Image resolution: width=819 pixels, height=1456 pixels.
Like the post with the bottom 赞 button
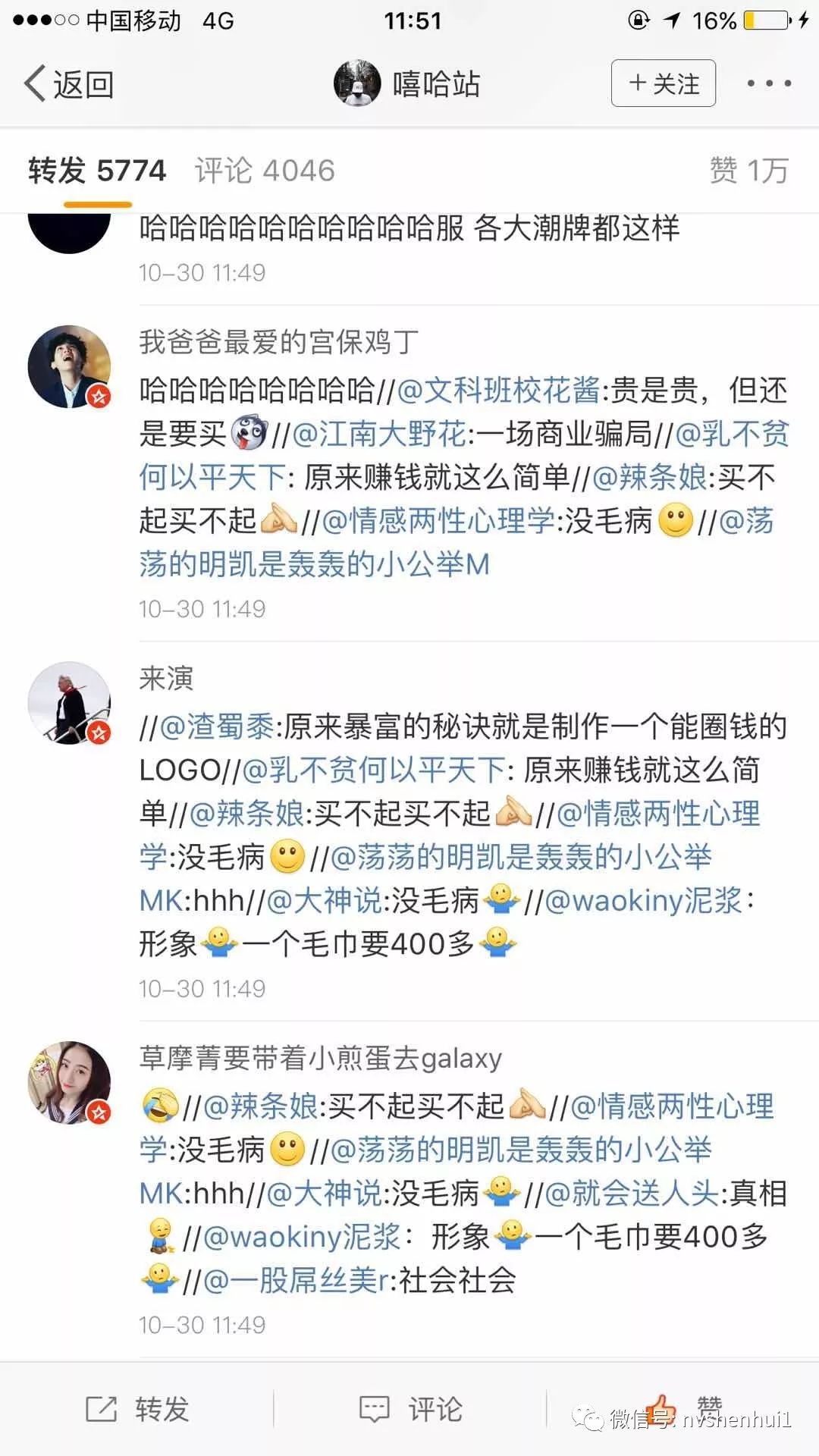(x=682, y=1407)
